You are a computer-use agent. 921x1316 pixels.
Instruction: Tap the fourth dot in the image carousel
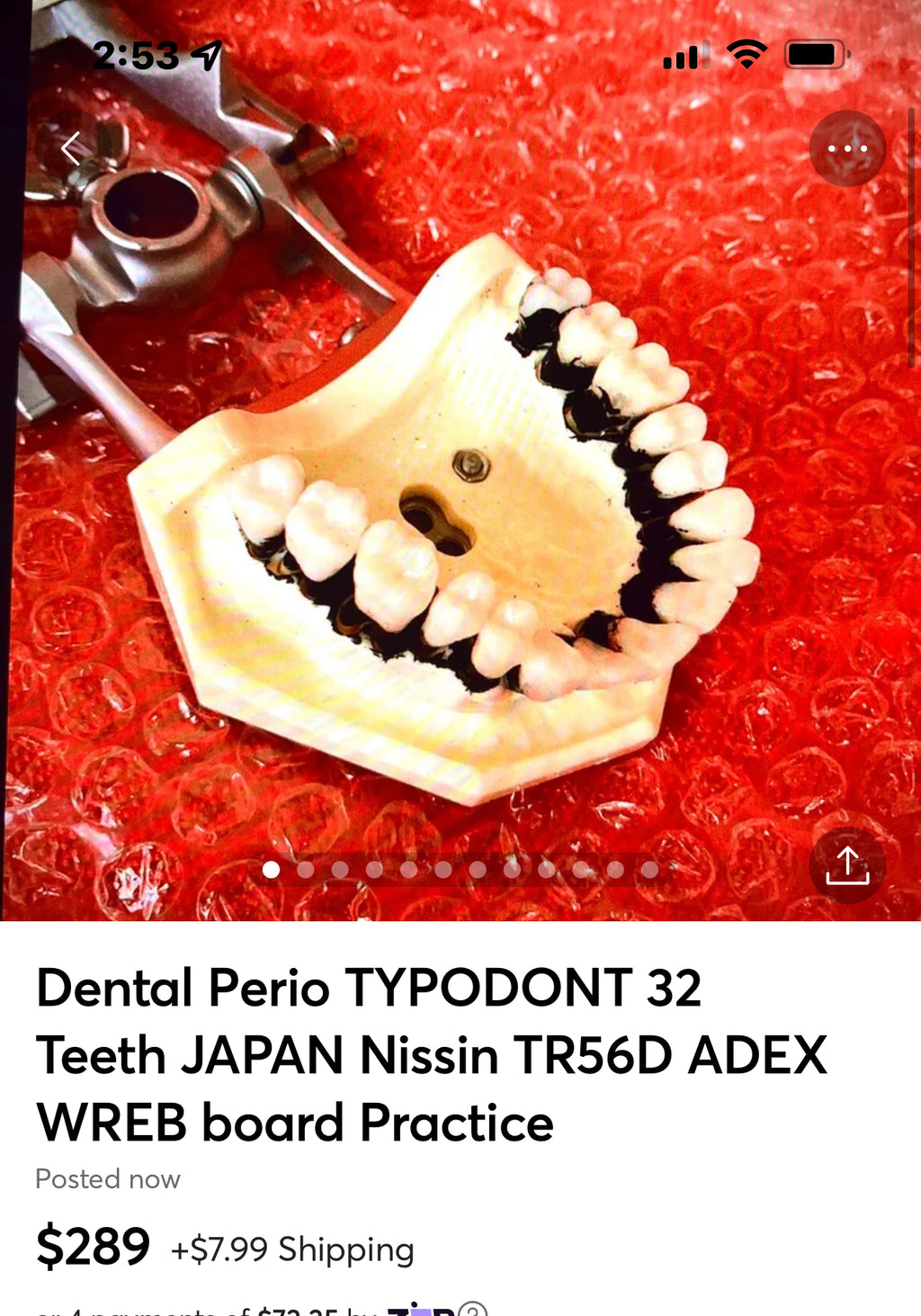coord(371,871)
